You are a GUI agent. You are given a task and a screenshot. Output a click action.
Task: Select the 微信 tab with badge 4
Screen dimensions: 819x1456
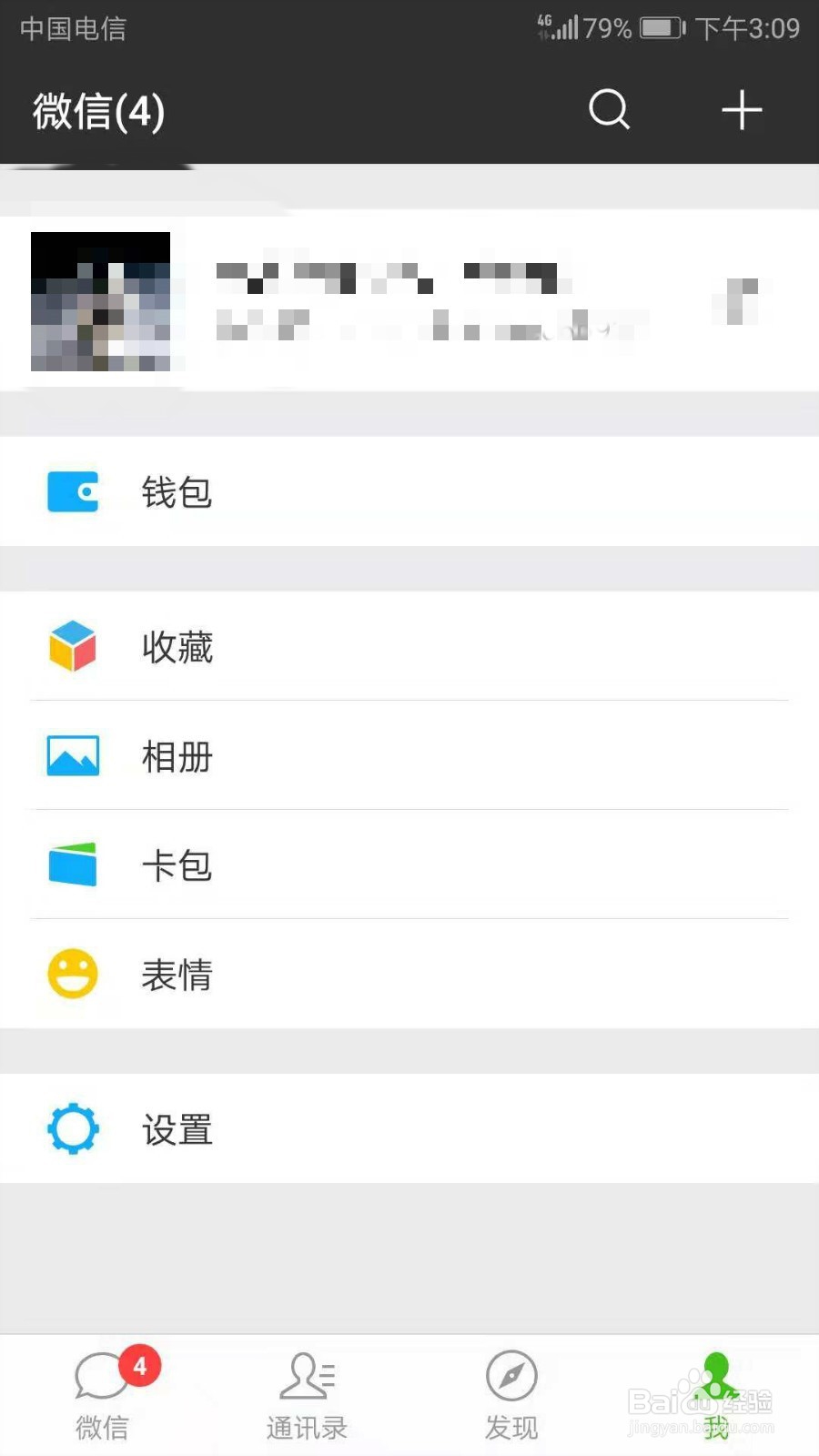pyautogui.click(x=102, y=1392)
